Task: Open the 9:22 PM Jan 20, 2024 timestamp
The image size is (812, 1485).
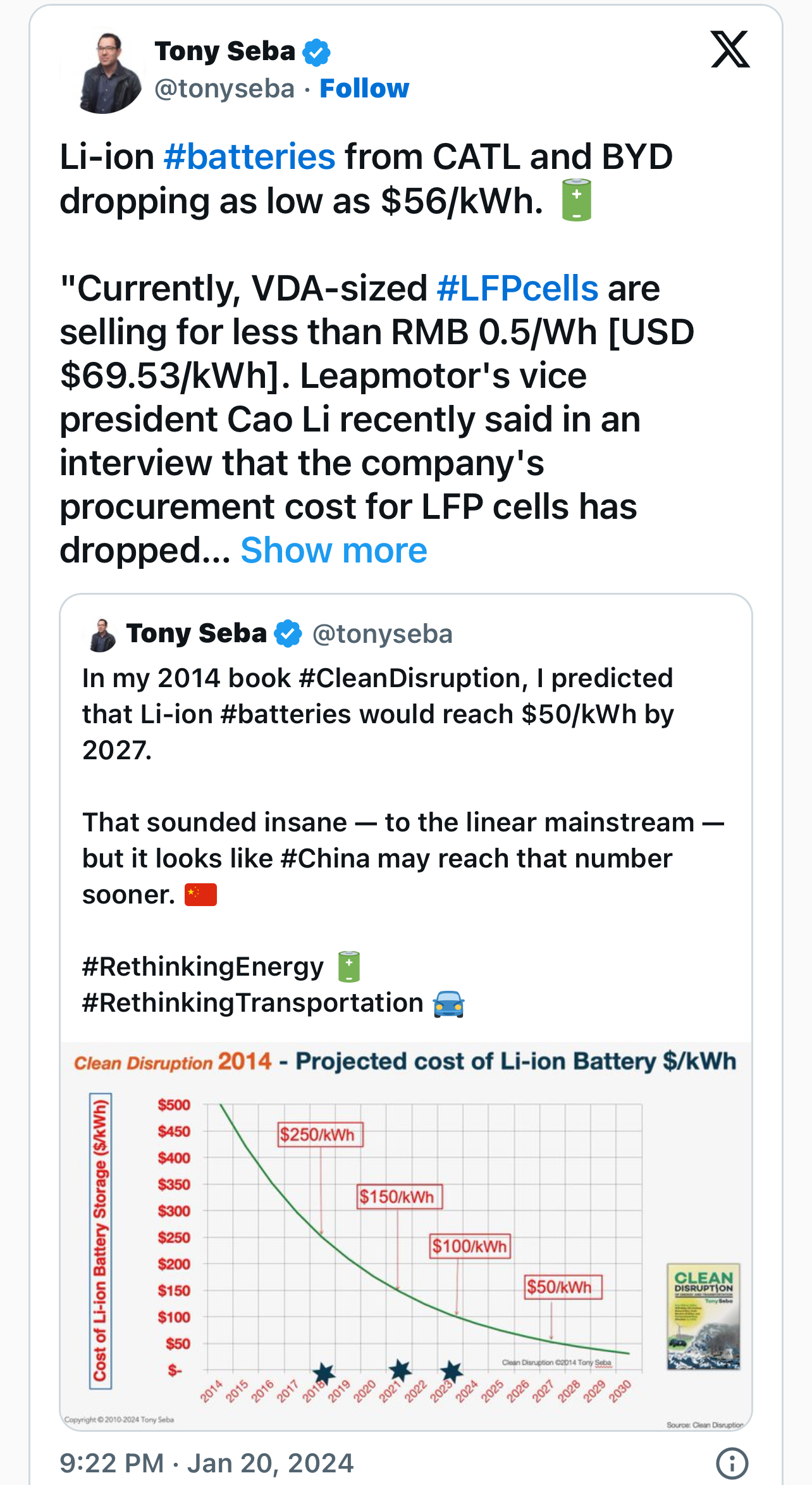Action: 206,1463
